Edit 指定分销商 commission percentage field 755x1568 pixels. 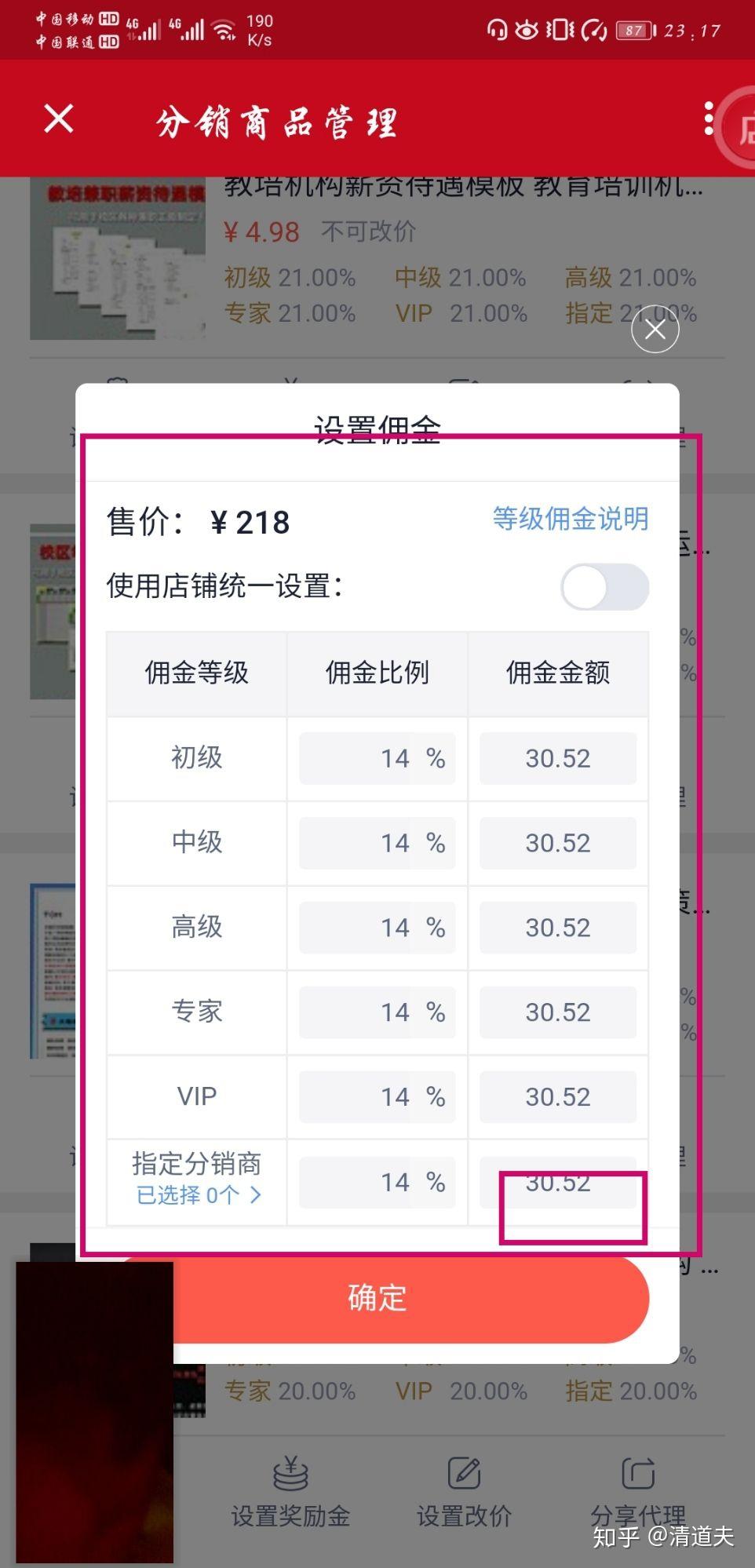(x=377, y=1182)
